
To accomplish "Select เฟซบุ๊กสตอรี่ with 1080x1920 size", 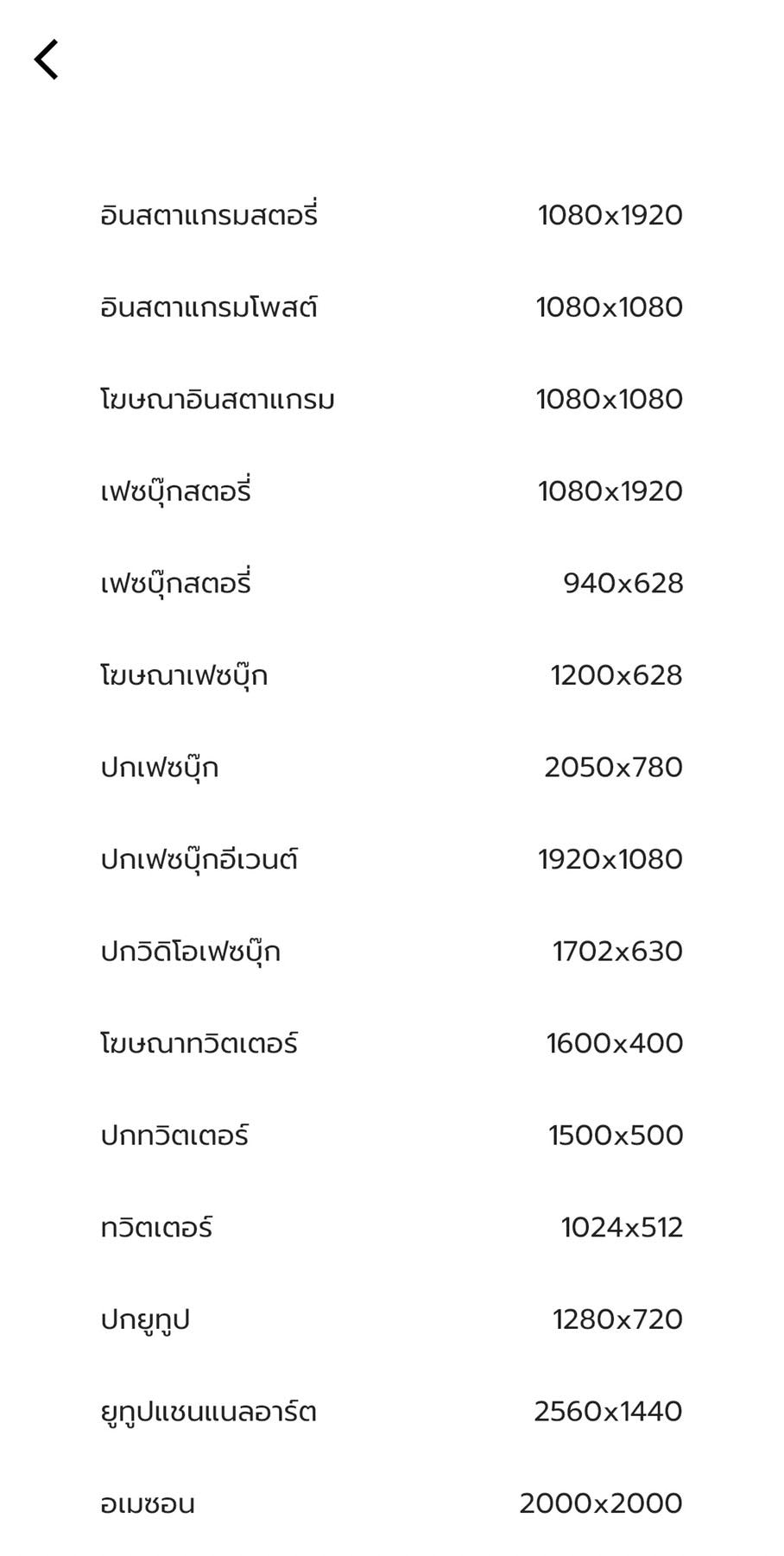I will click(x=391, y=491).
